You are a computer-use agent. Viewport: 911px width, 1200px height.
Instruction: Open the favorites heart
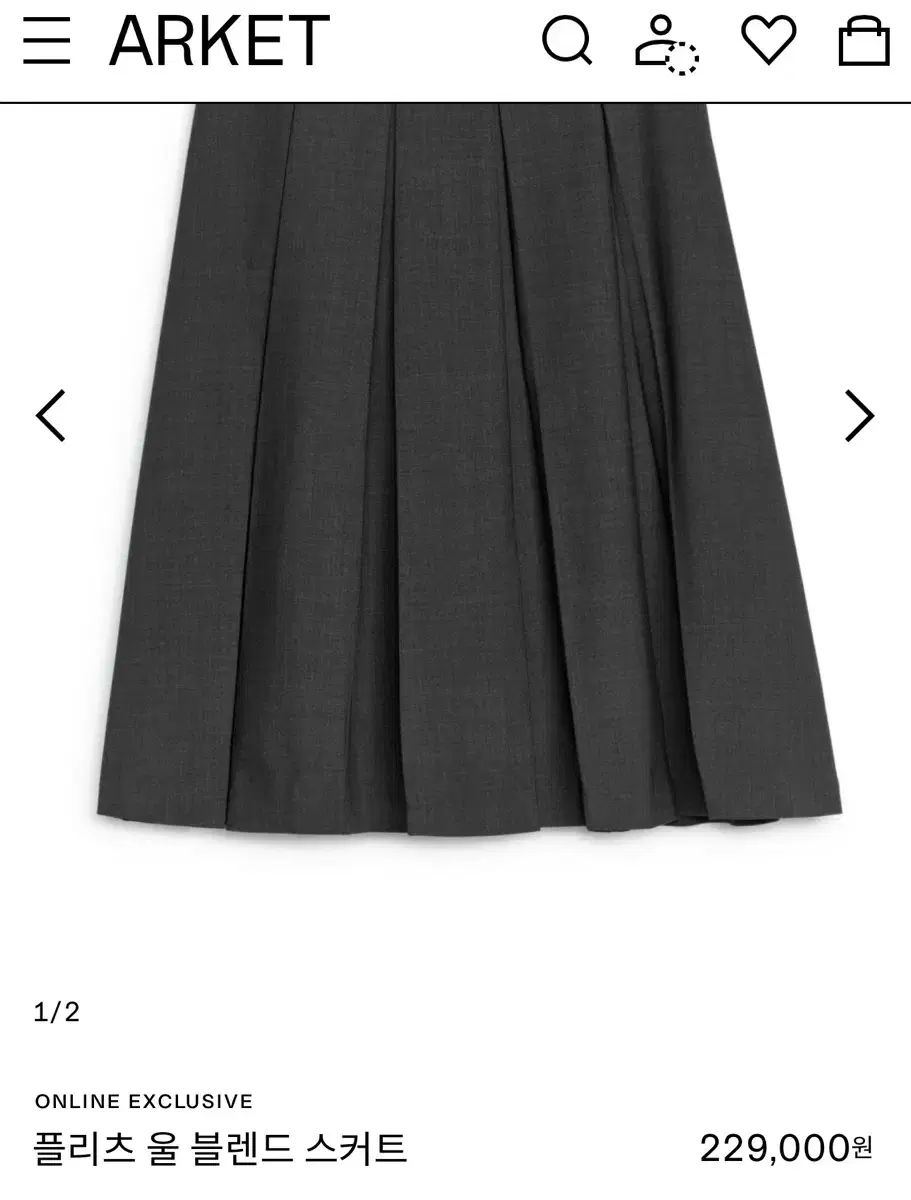(x=768, y=41)
